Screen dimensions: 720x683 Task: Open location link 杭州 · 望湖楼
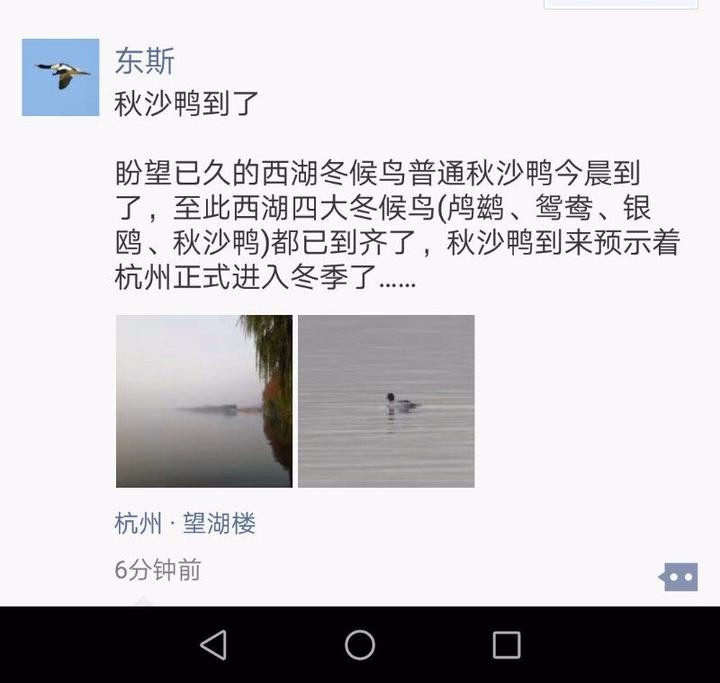tap(185, 523)
